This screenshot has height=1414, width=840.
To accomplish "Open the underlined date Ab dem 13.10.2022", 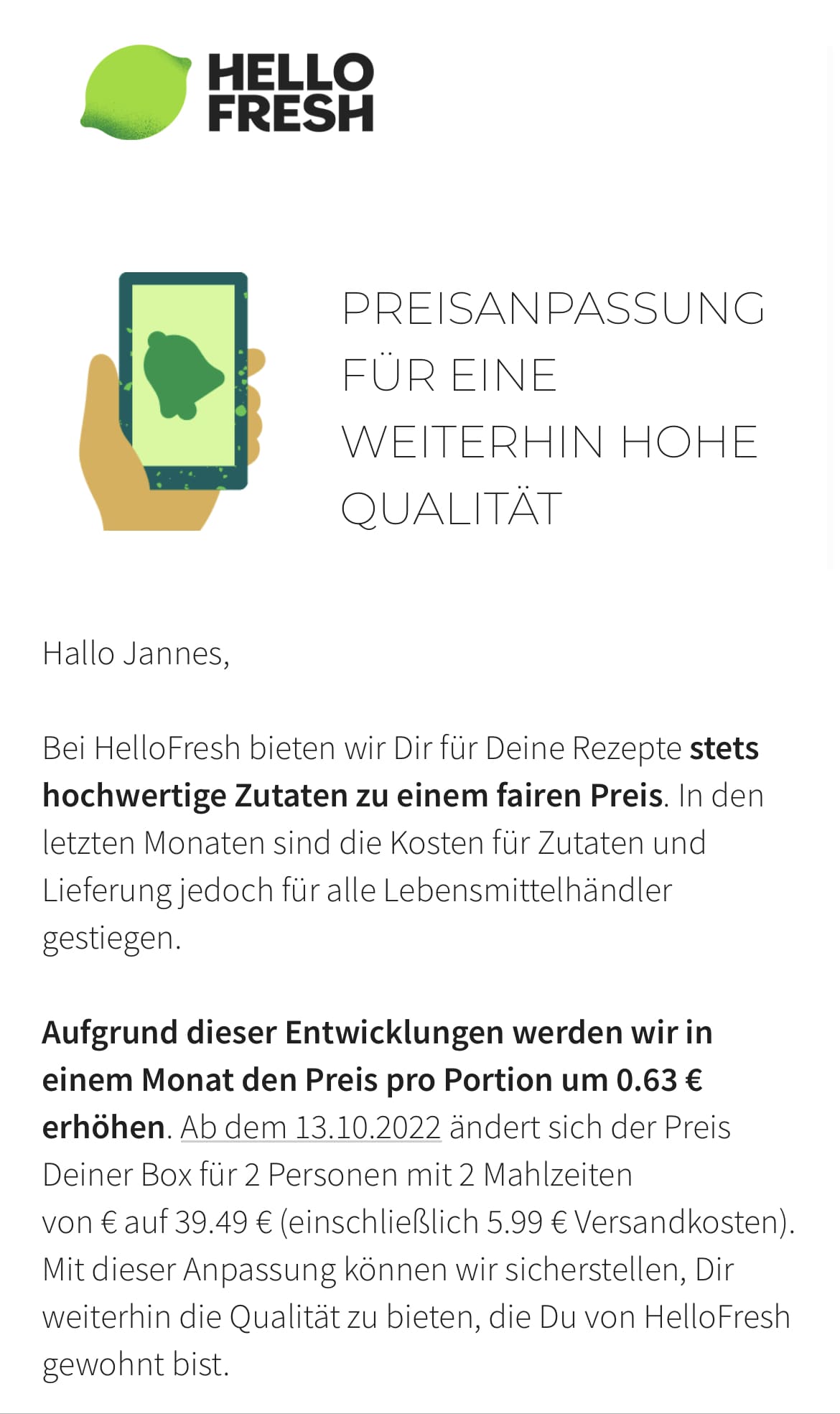I will [x=310, y=1127].
